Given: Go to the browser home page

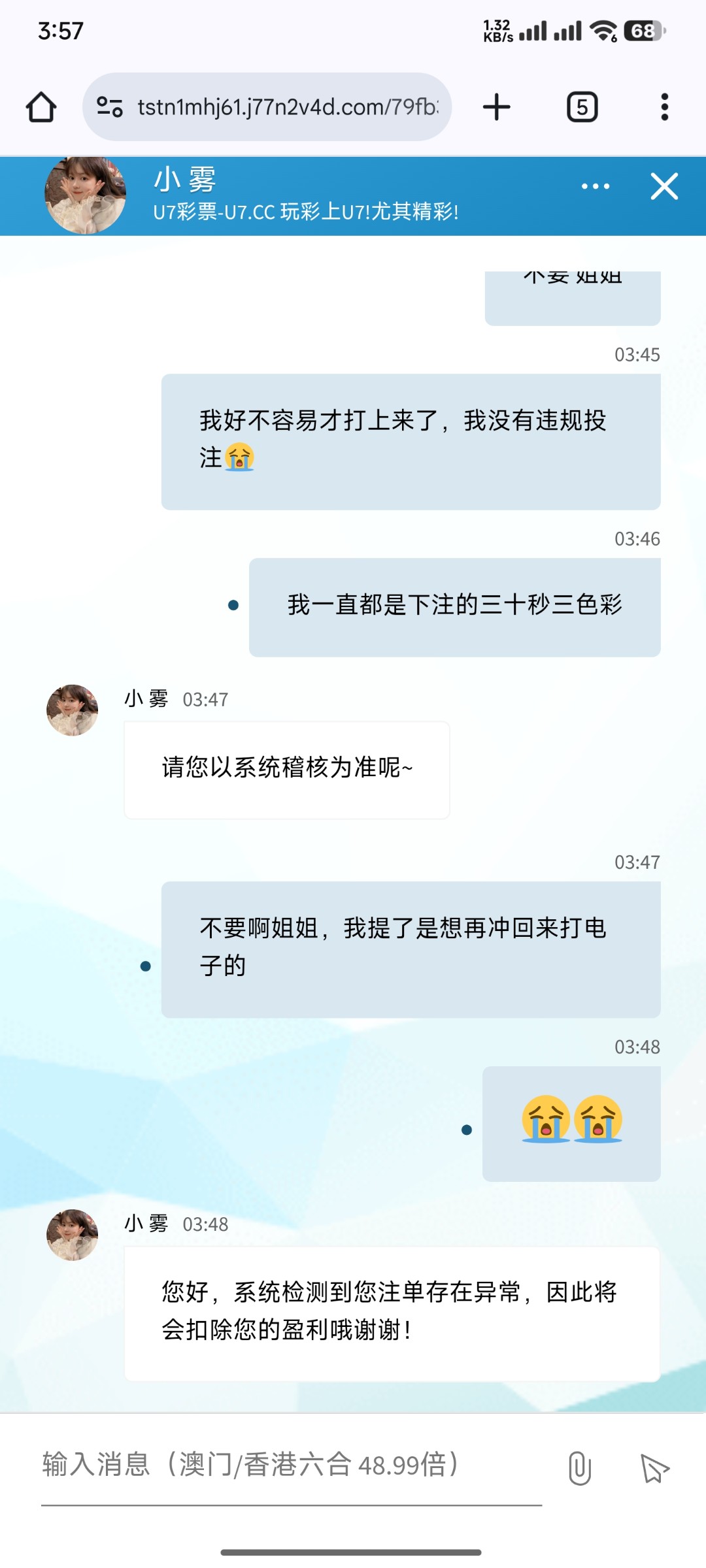Looking at the screenshot, I should pyautogui.click(x=41, y=107).
